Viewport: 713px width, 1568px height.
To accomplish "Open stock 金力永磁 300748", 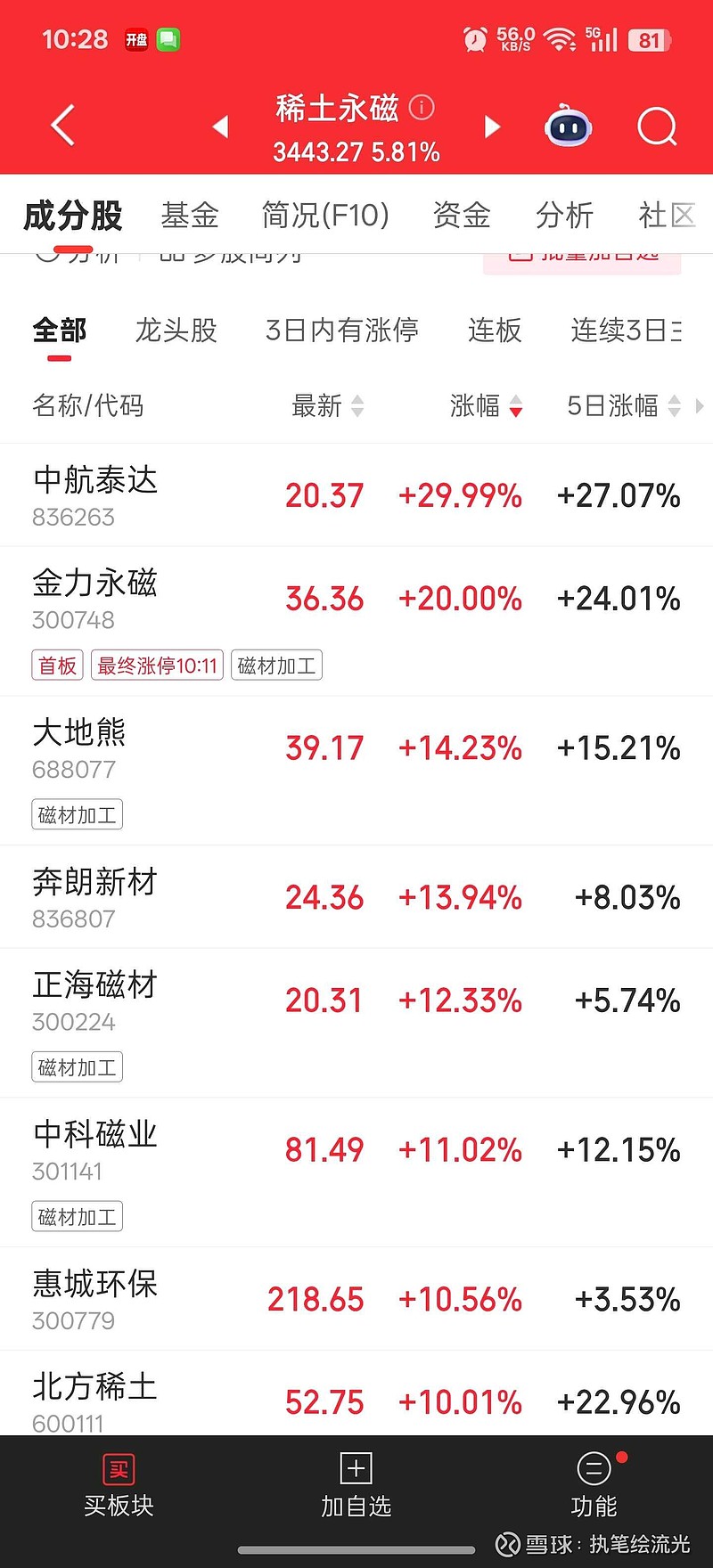I will pyautogui.click(x=356, y=621).
